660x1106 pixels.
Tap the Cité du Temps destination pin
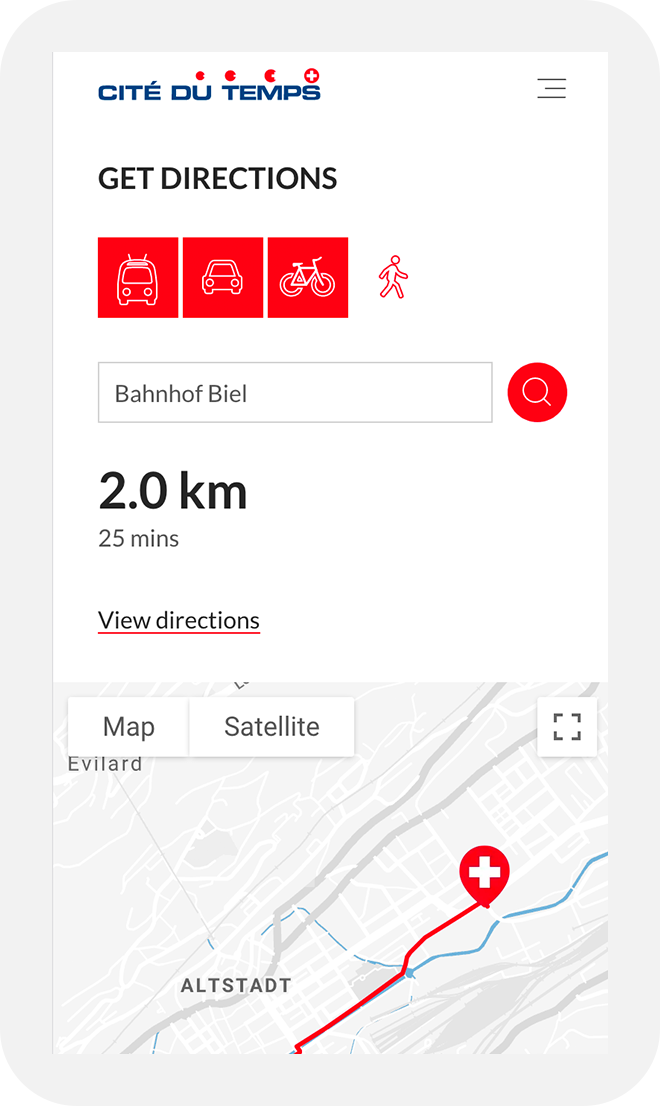(x=484, y=874)
